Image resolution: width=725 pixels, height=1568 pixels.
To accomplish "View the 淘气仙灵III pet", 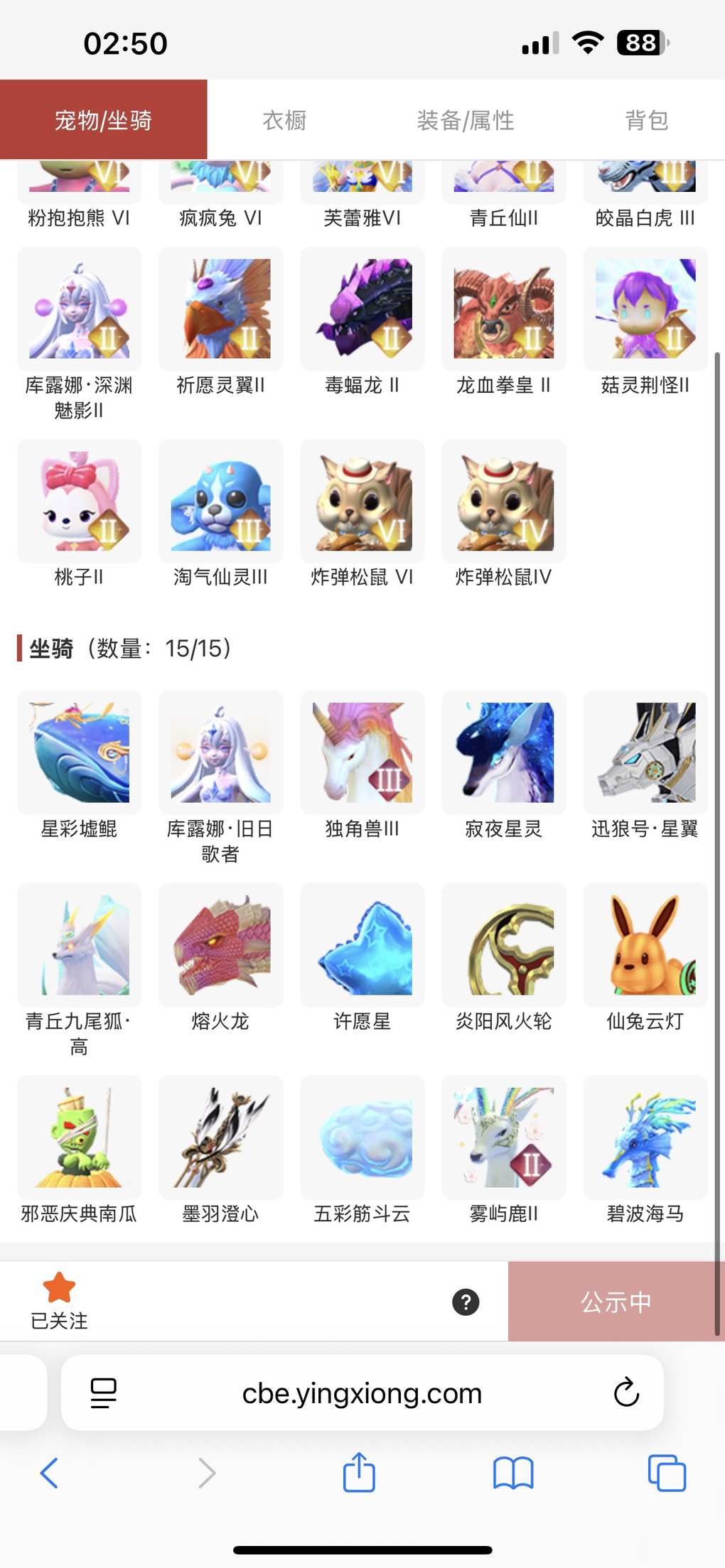I will pyautogui.click(x=221, y=502).
